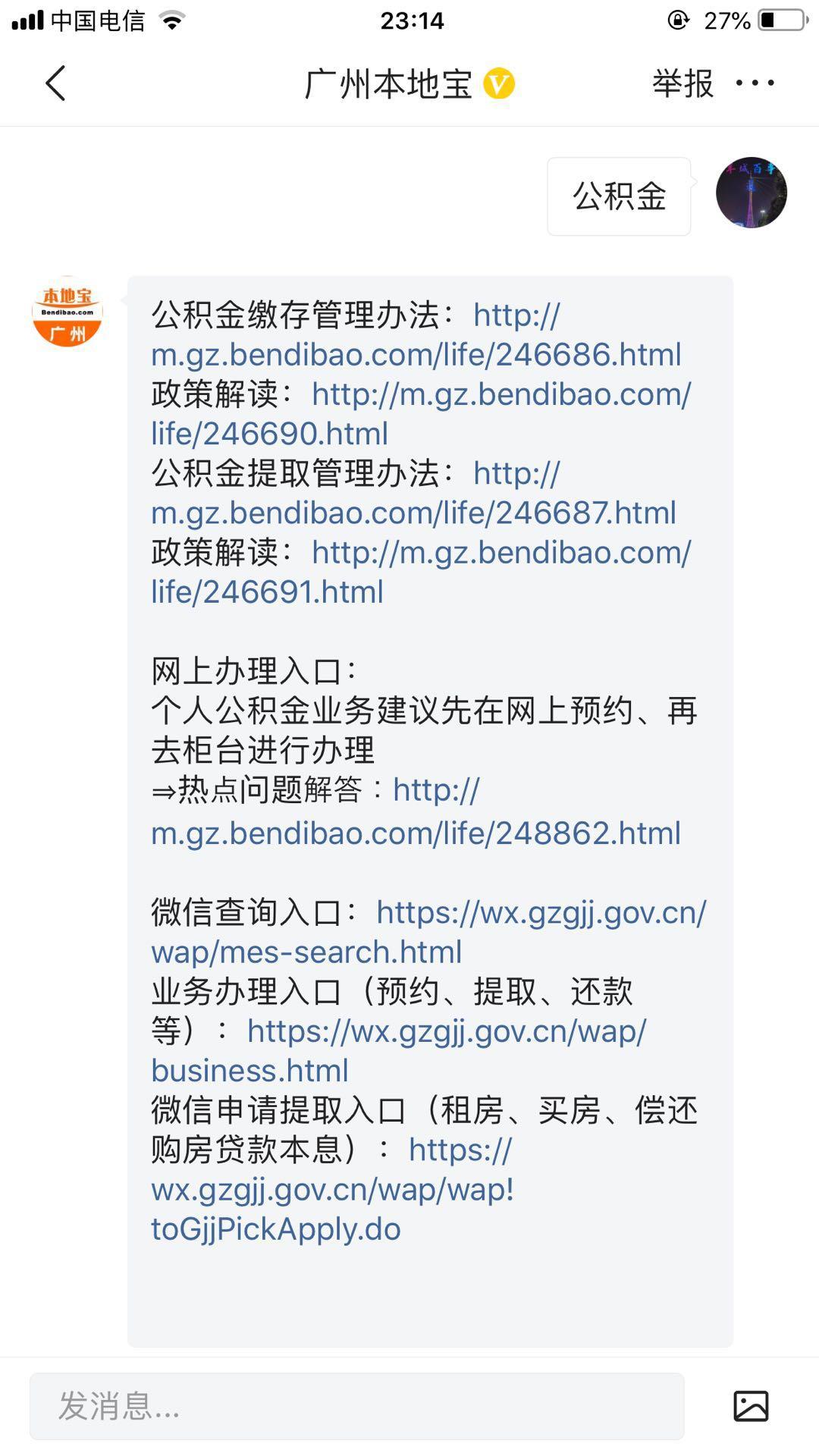
Task: Tap the 广州本地宝 account avatar
Action: click(x=67, y=312)
